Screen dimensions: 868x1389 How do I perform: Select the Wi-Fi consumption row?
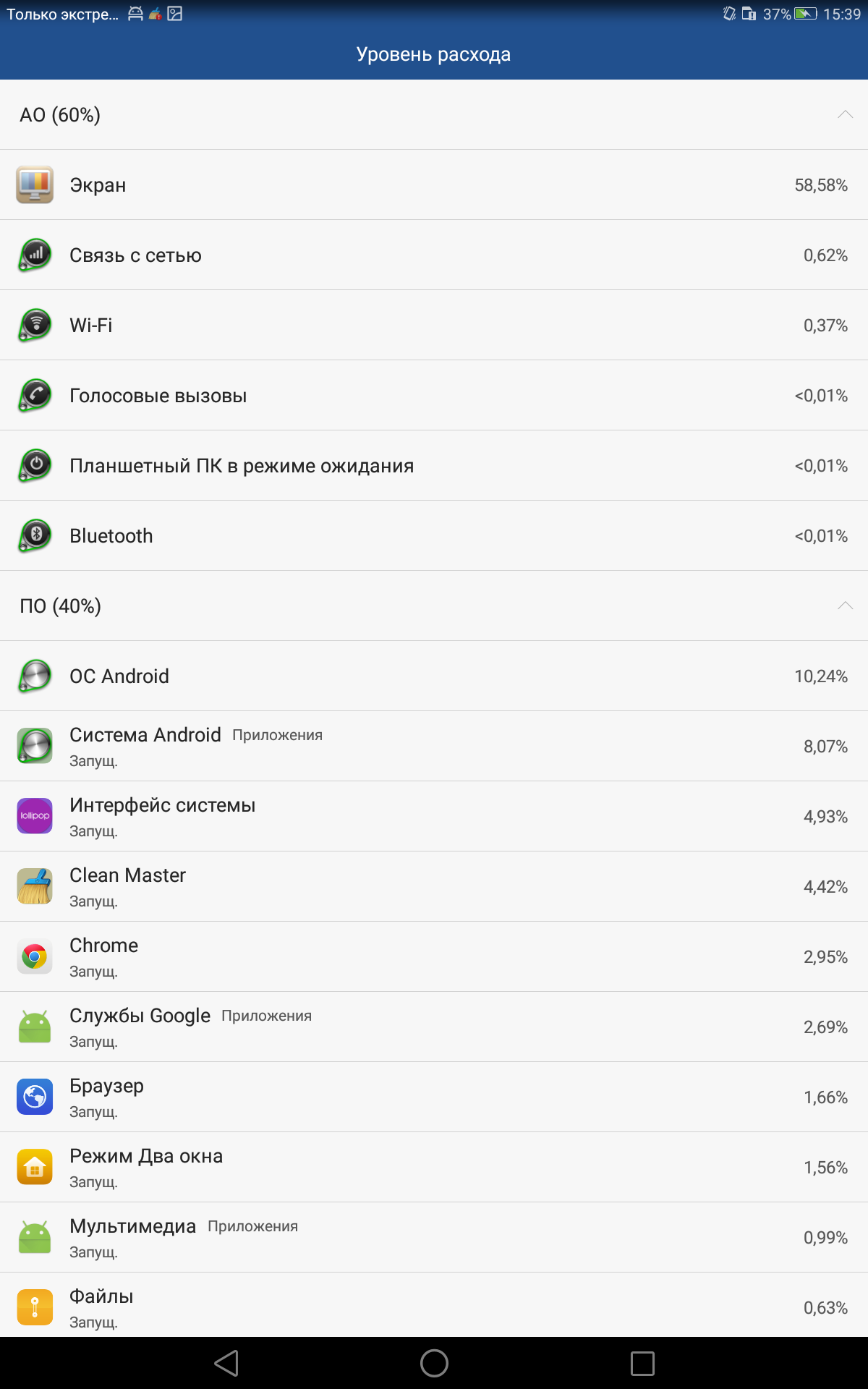click(x=434, y=326)
